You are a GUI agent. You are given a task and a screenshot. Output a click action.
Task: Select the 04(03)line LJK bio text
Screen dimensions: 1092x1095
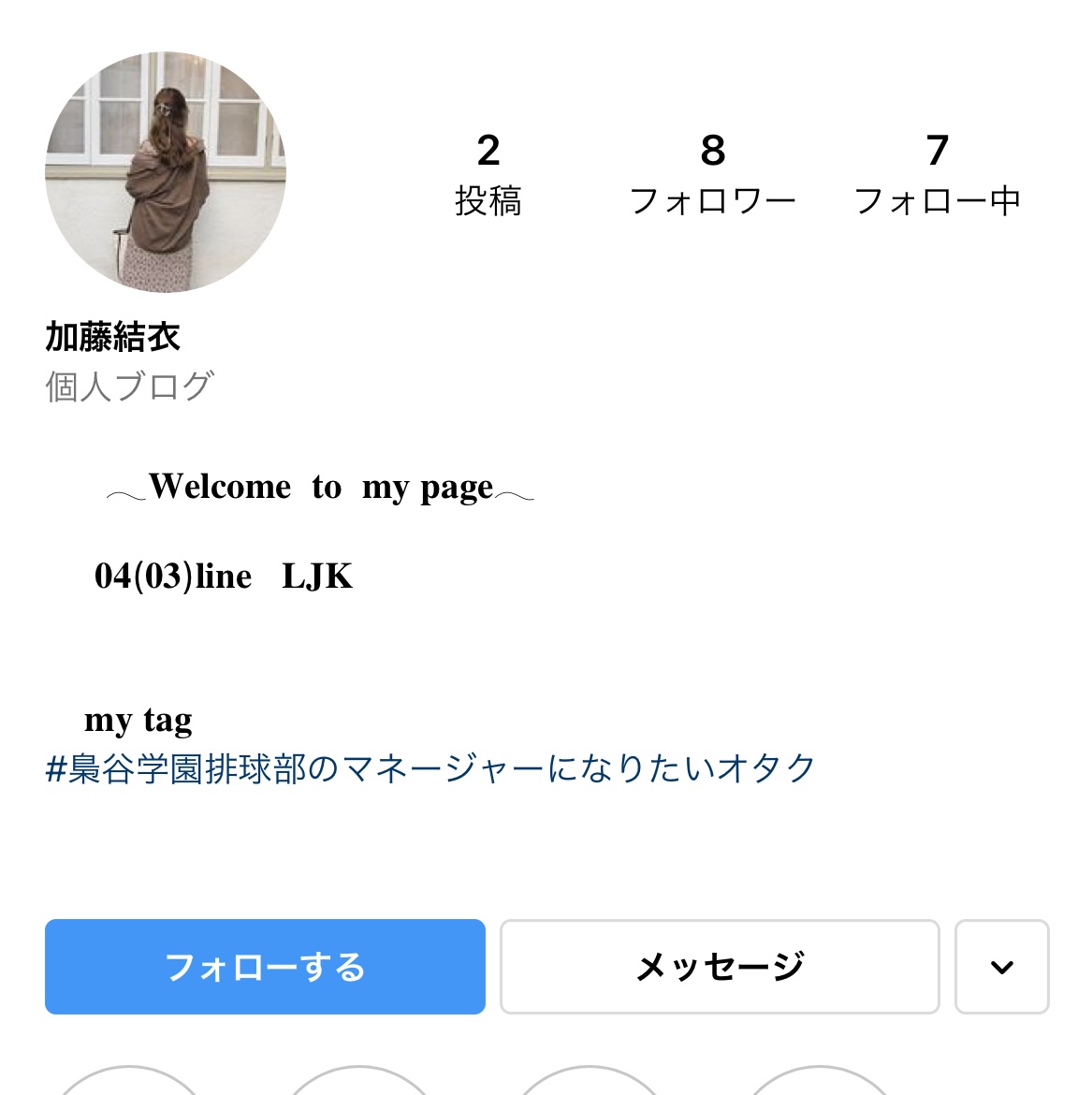click(225, 577)
